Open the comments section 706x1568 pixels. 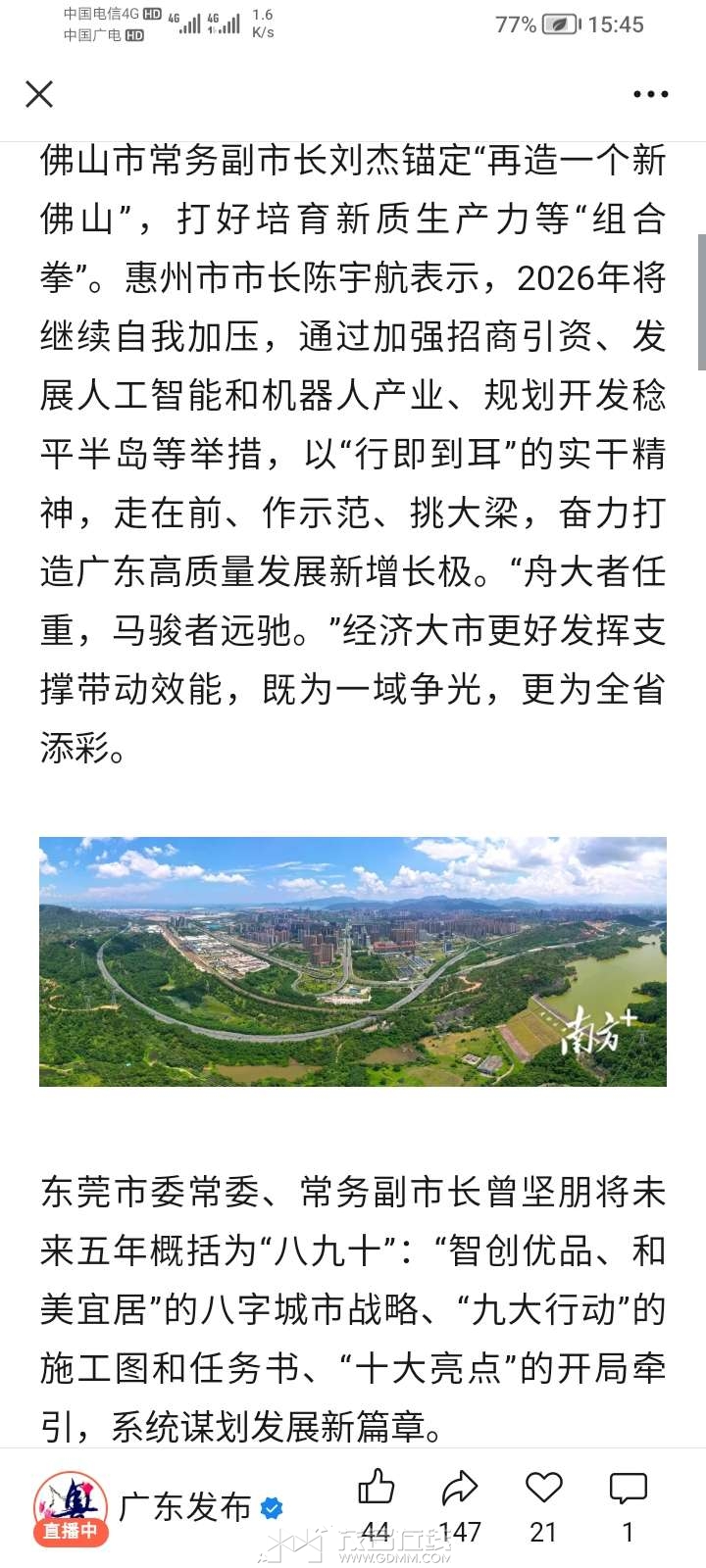pyautogui.click(x=628, y=1489)
